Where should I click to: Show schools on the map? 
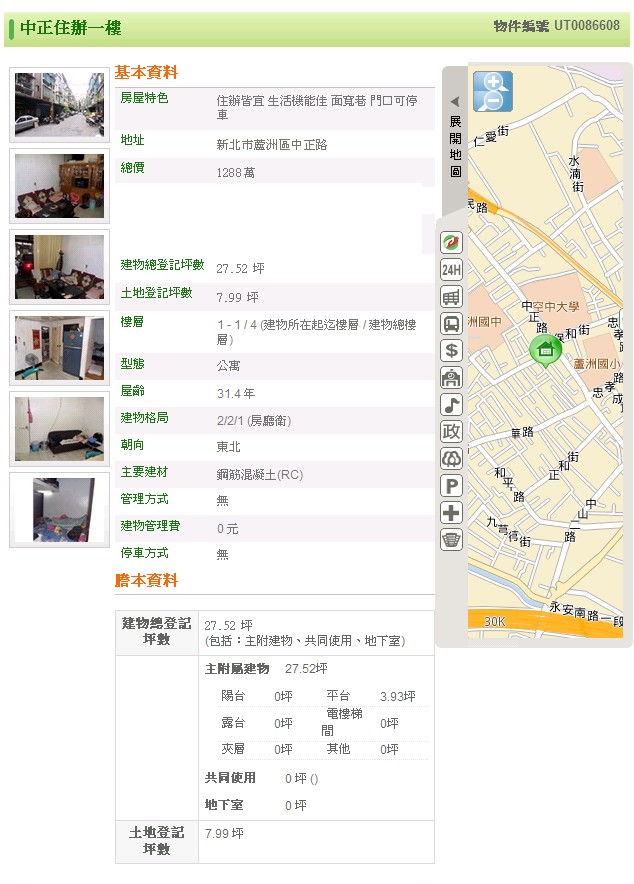(x=452, y=378)
